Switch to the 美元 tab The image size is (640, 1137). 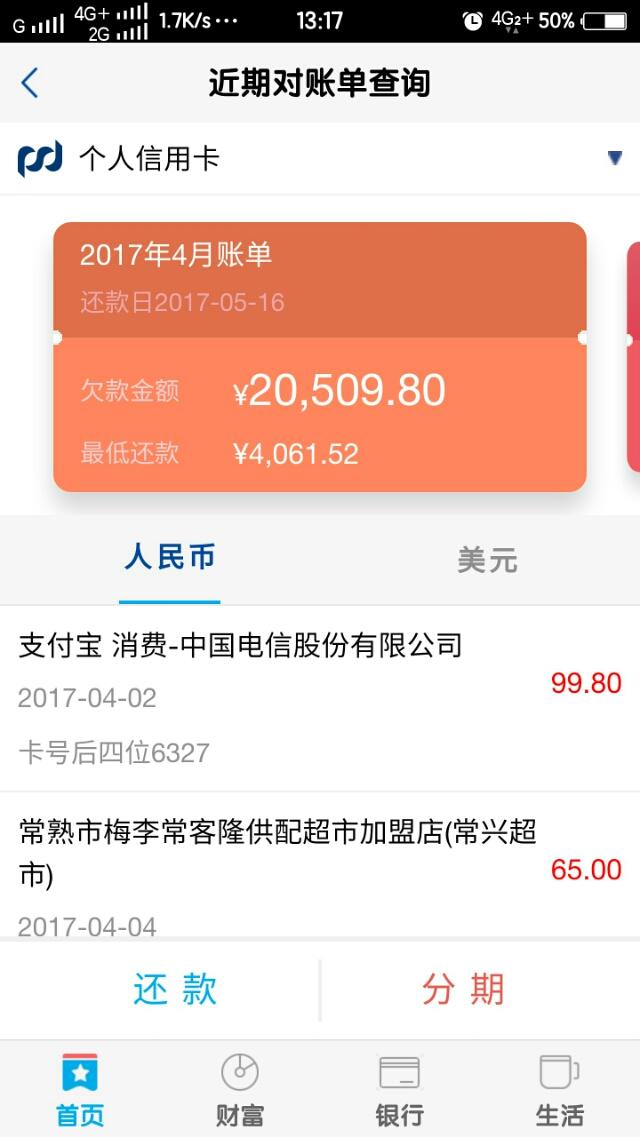[487, 560]
